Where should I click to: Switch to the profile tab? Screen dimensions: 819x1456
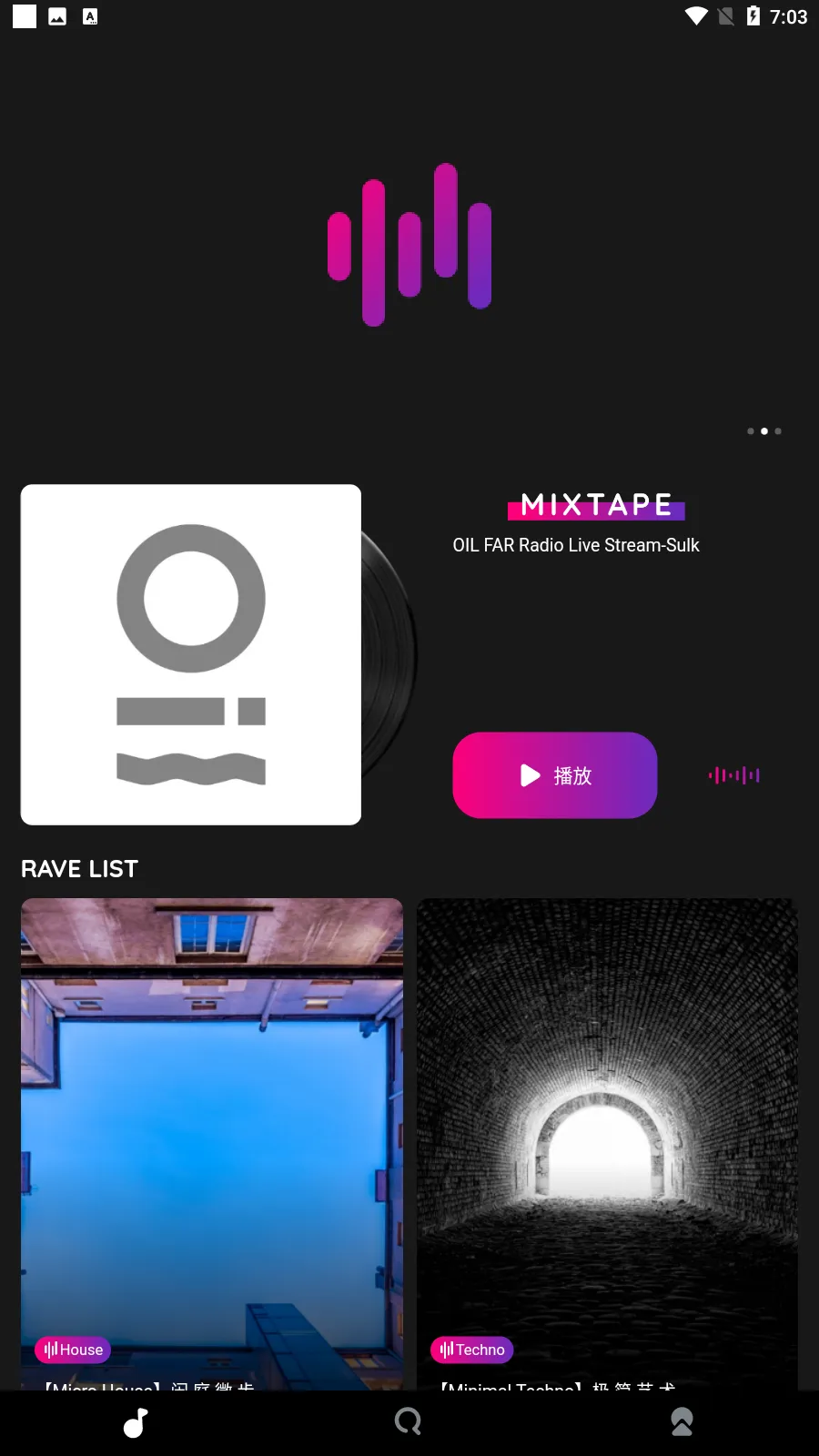click(x=682, y=1421)
